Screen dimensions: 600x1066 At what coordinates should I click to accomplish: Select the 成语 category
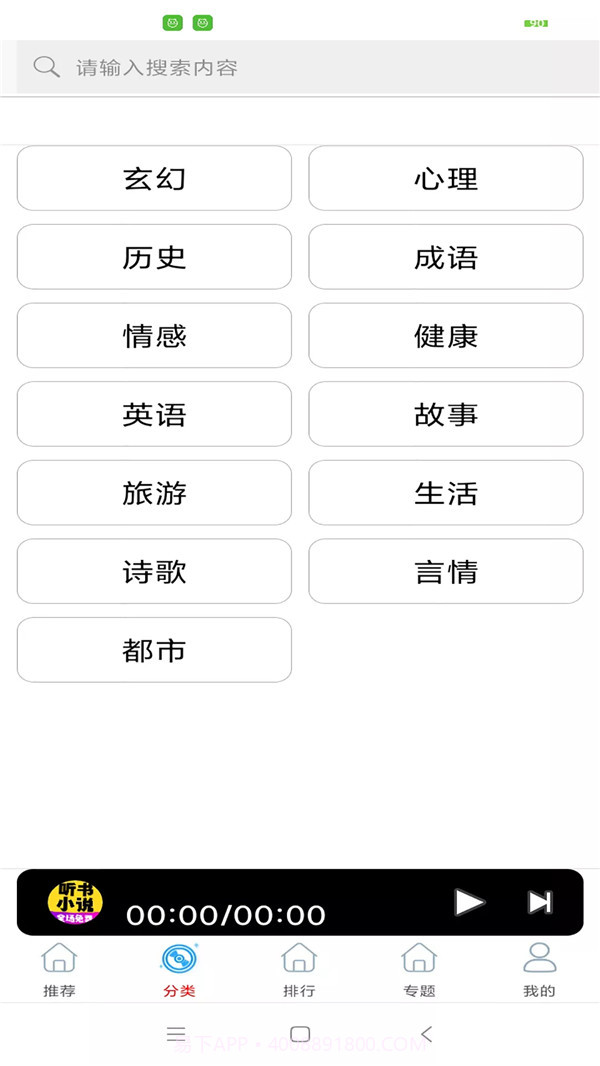click(446, 257)
